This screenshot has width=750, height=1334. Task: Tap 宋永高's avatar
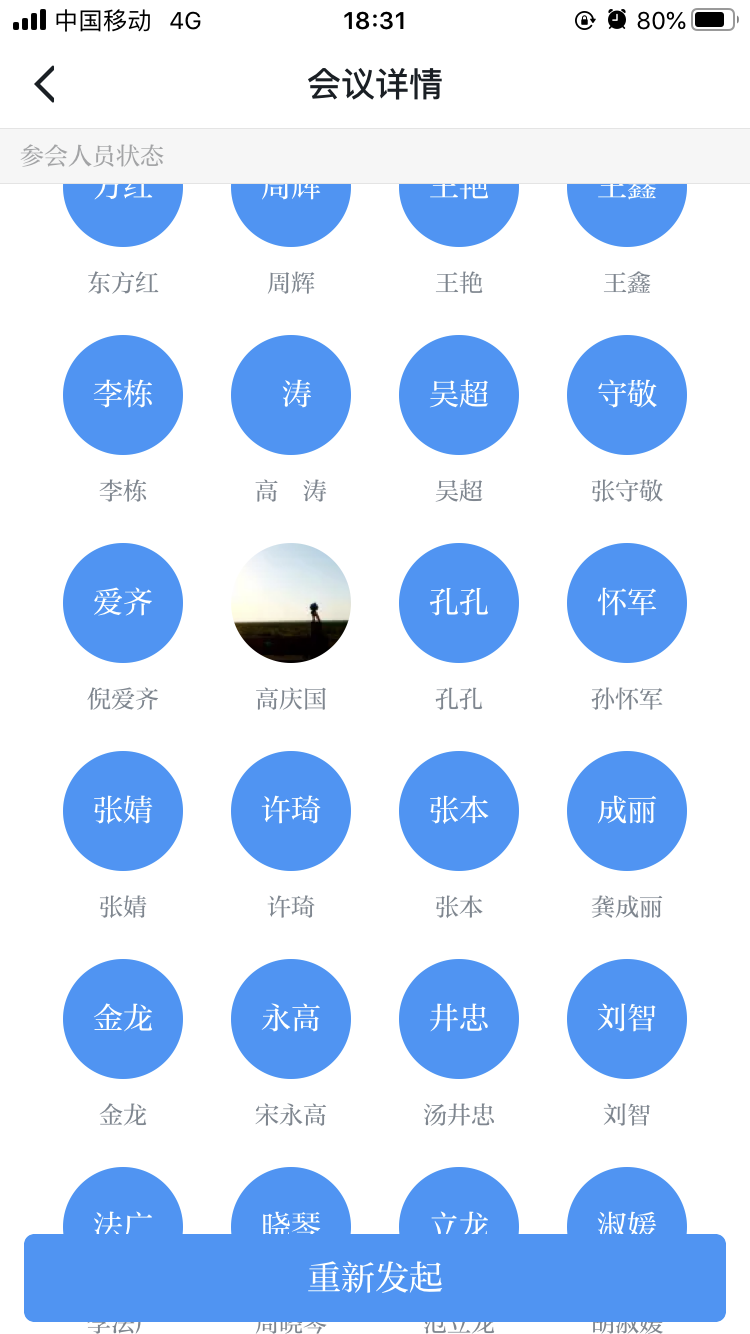[291, 1019]
